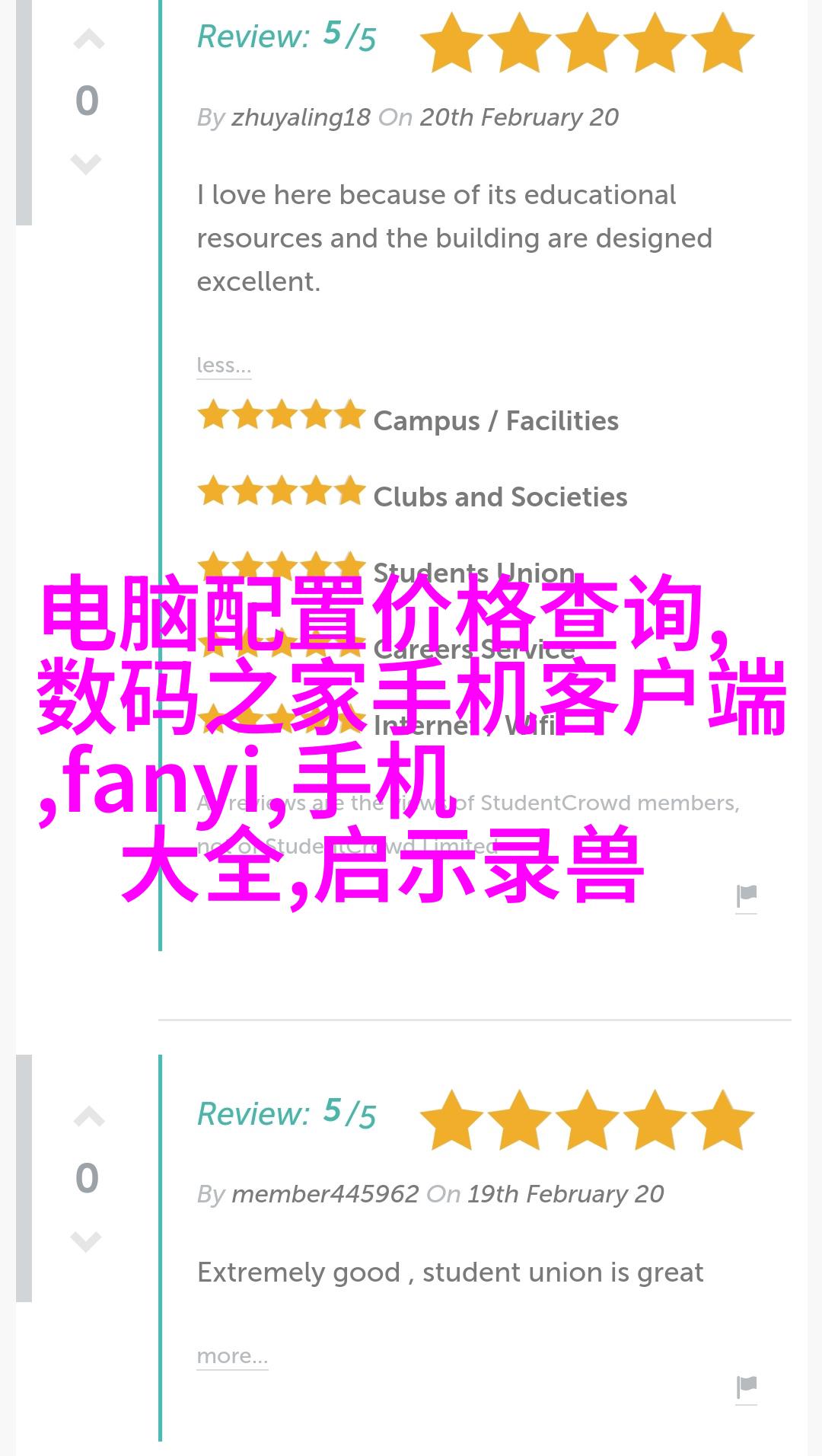Screen dimensions: 822x1456
Task: Flag zhuyaling18's review
Action: [x=746, y=896]
